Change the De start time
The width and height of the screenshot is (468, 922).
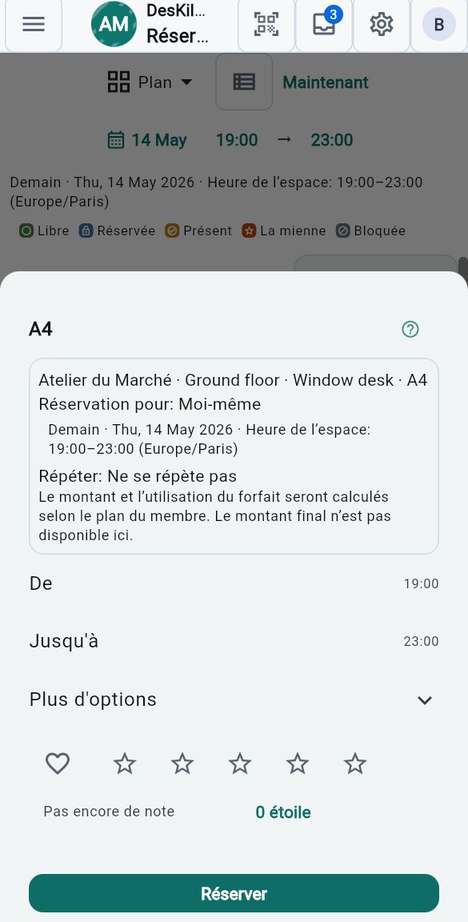pos(234,584)
